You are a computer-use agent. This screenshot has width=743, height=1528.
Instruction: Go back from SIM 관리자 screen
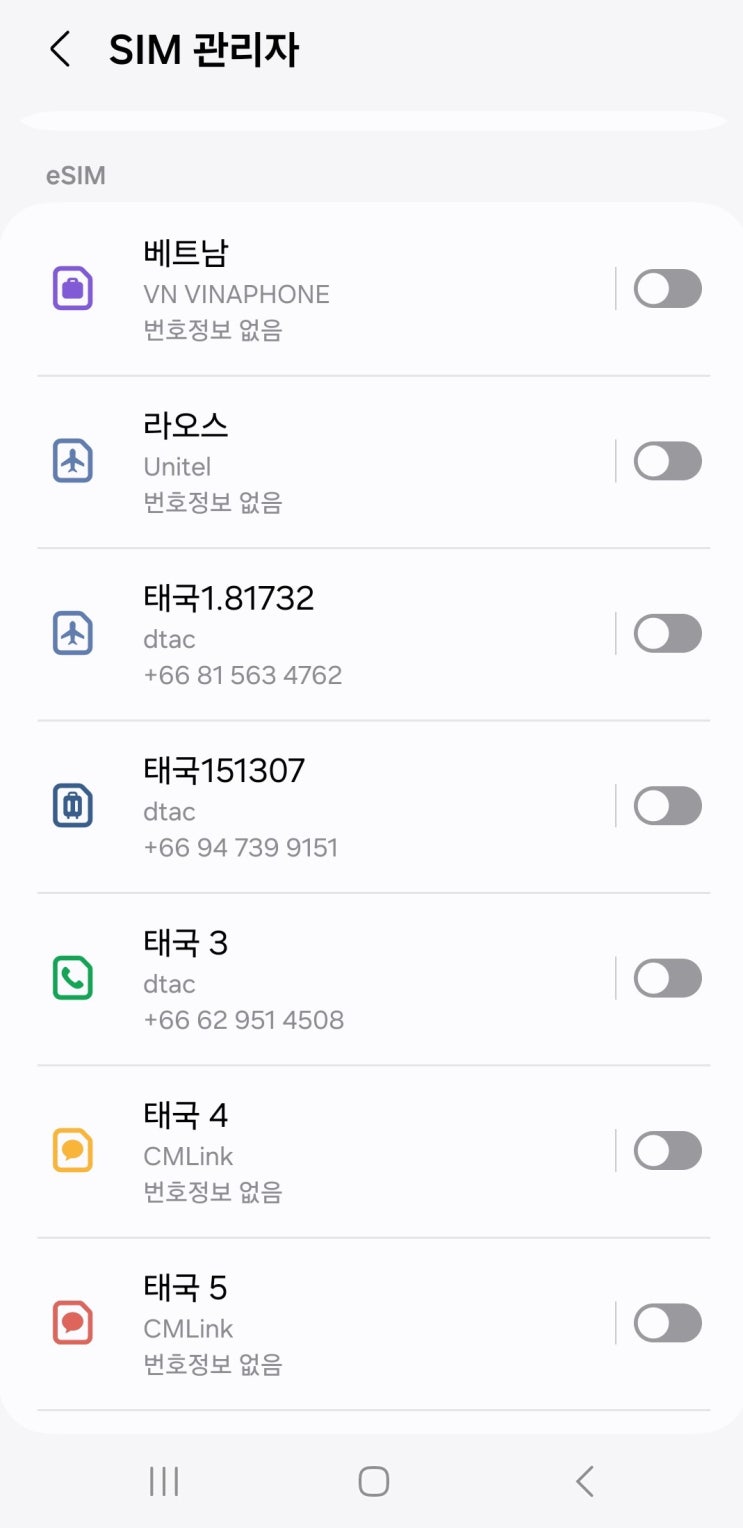[60, 49]
